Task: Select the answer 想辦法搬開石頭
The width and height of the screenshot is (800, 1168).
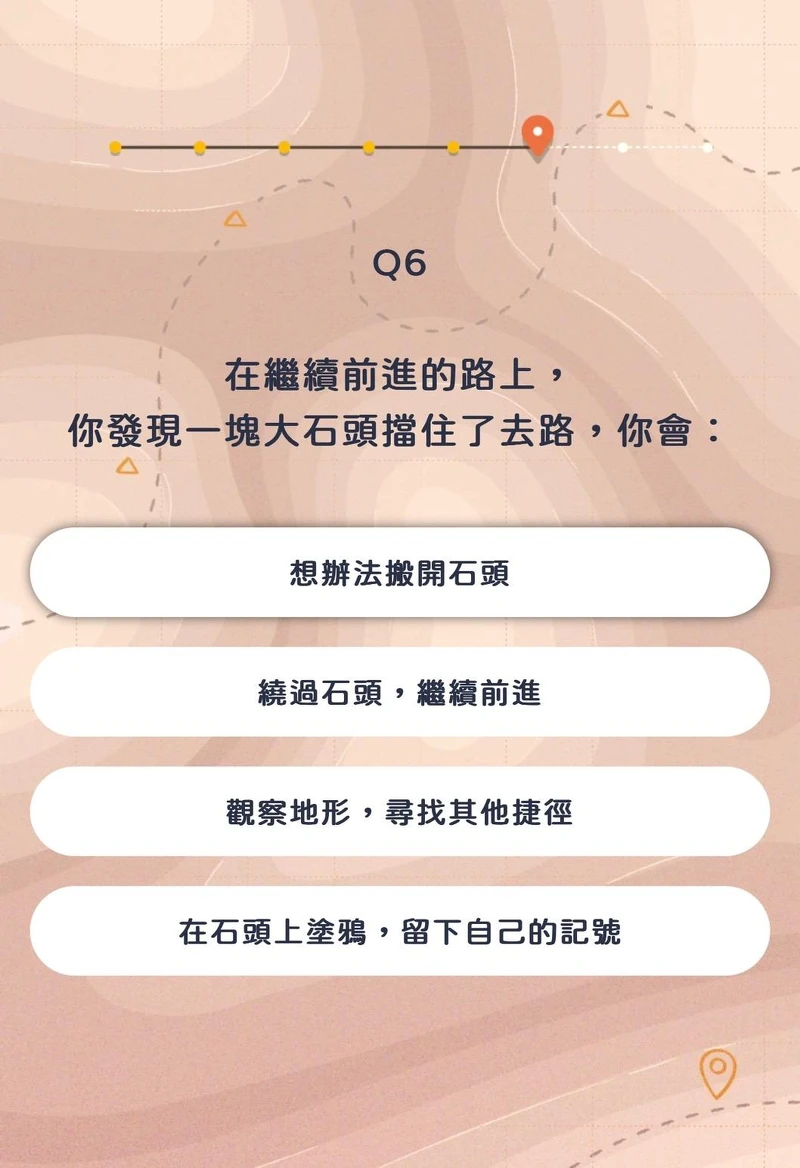Action: tap(400, 573)
